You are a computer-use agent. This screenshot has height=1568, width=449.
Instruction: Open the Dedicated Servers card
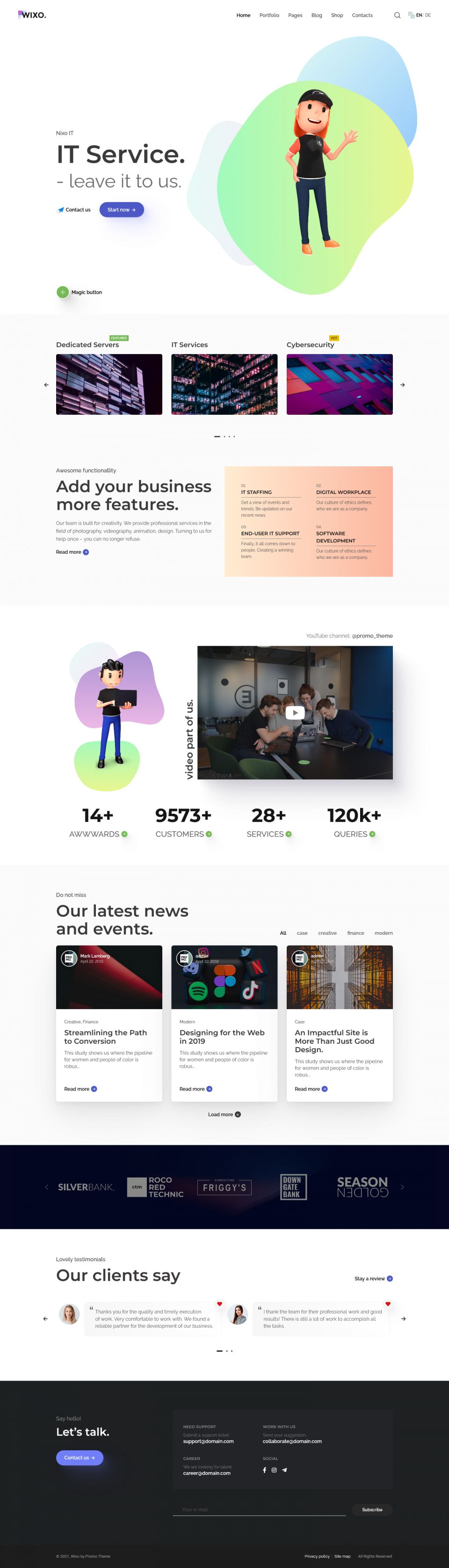(109, 383)
